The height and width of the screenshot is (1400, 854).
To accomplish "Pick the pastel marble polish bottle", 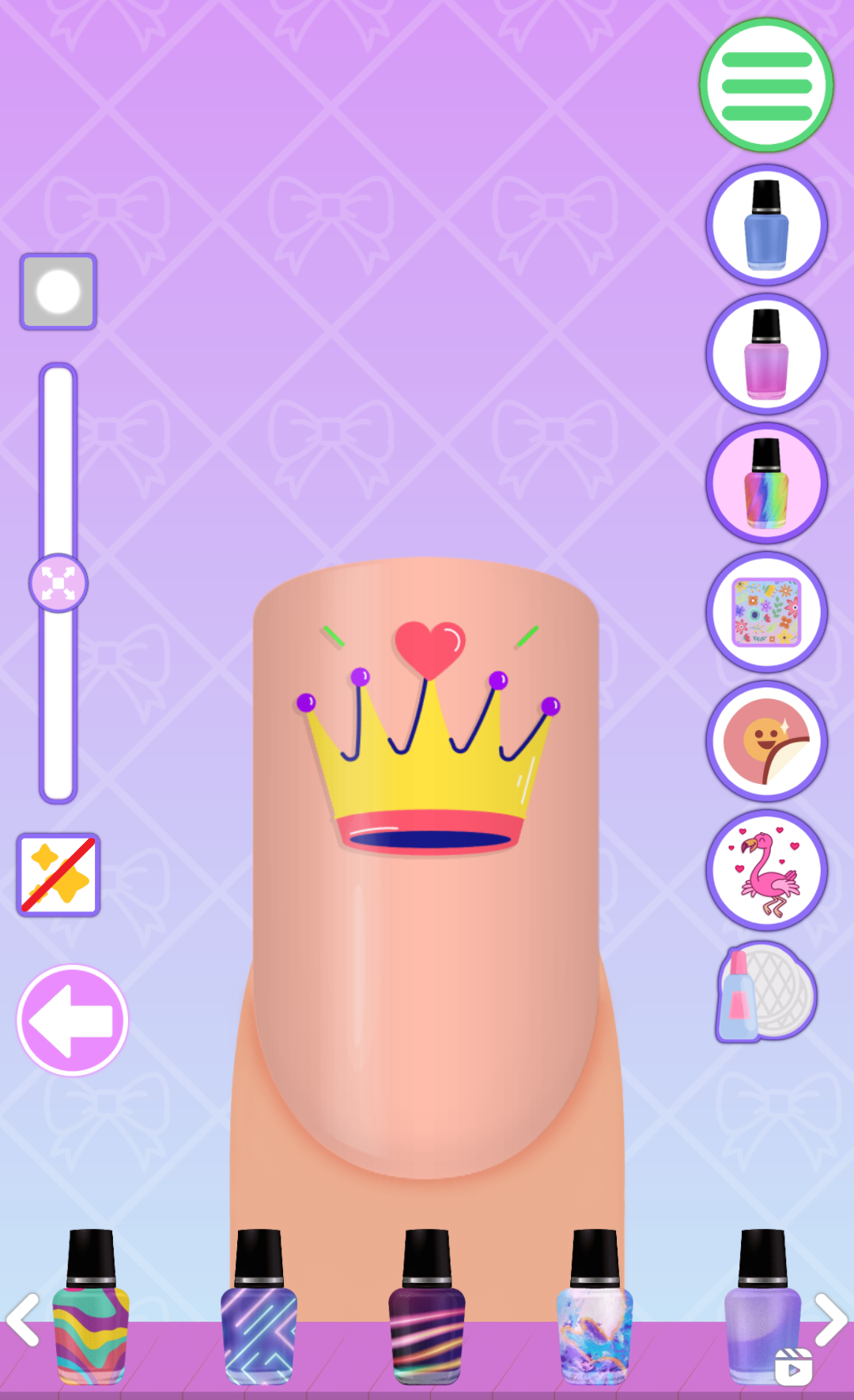I will [595, 1307].
